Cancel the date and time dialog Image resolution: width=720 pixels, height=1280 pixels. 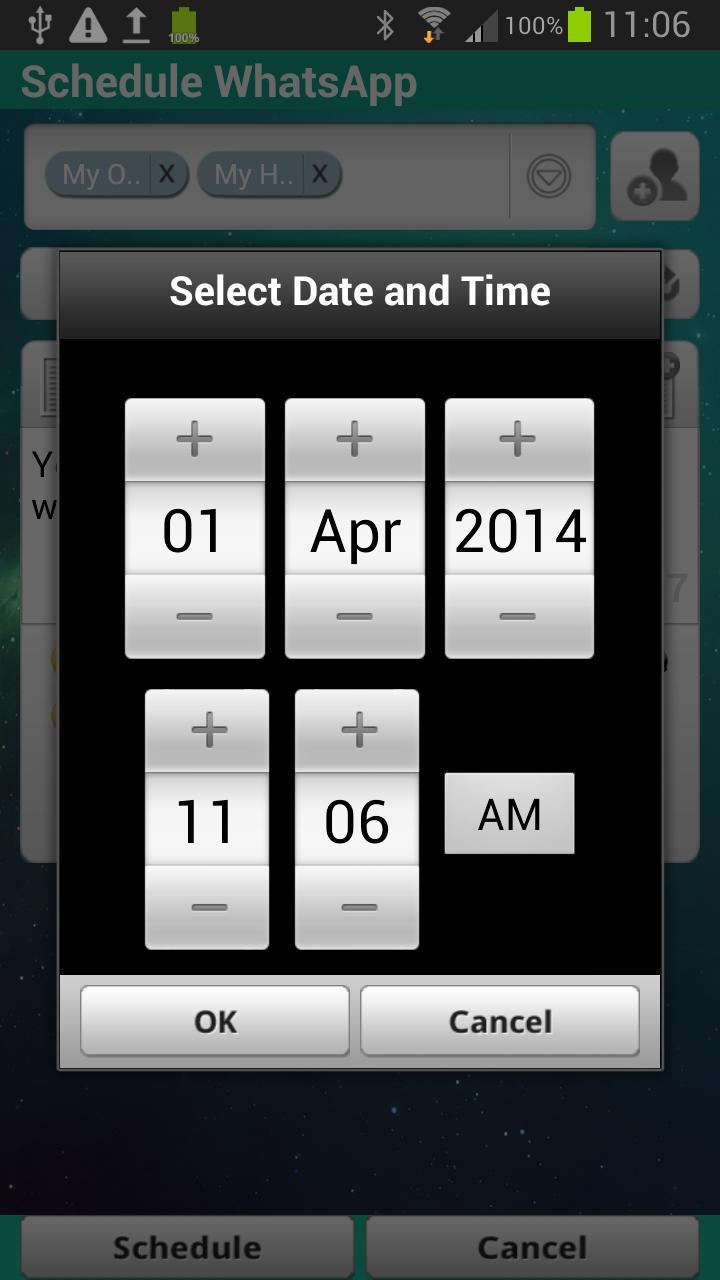point(500,1021)
